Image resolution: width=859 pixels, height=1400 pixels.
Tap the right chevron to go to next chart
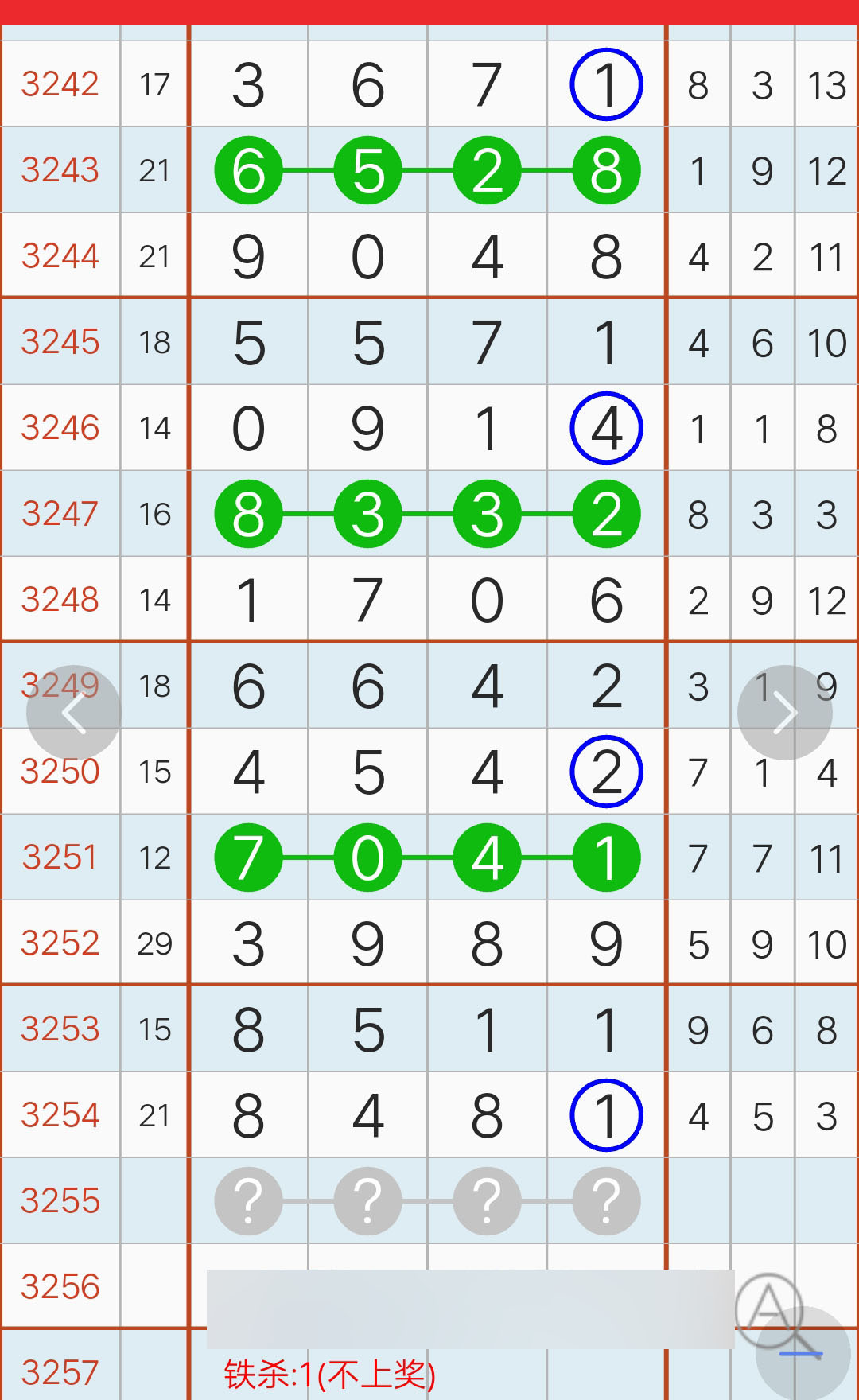tap(784, 713)
